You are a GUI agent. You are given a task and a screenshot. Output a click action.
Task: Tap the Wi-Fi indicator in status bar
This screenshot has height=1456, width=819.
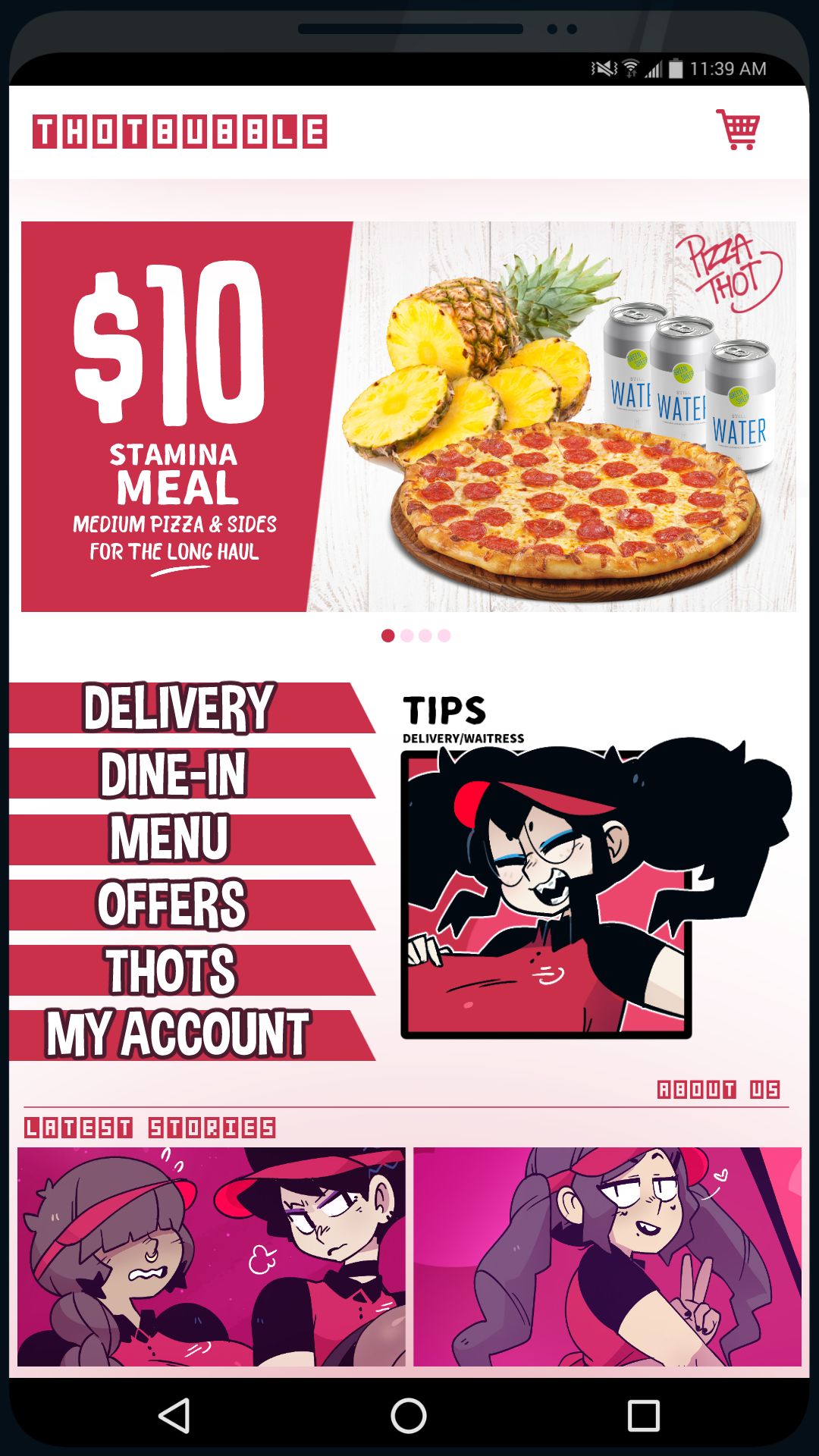pos(630,68)
